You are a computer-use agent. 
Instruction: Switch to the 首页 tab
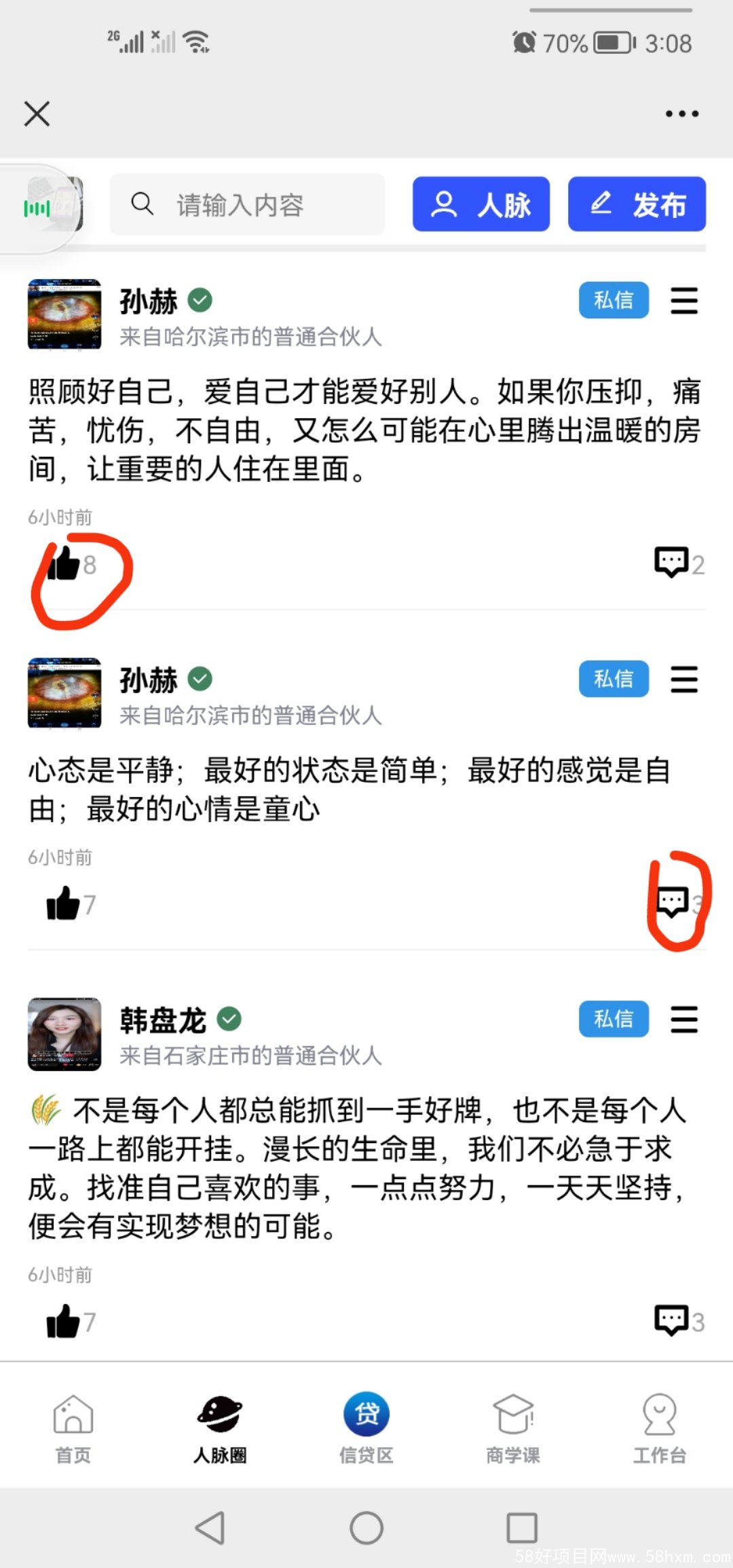point(73,1427)
